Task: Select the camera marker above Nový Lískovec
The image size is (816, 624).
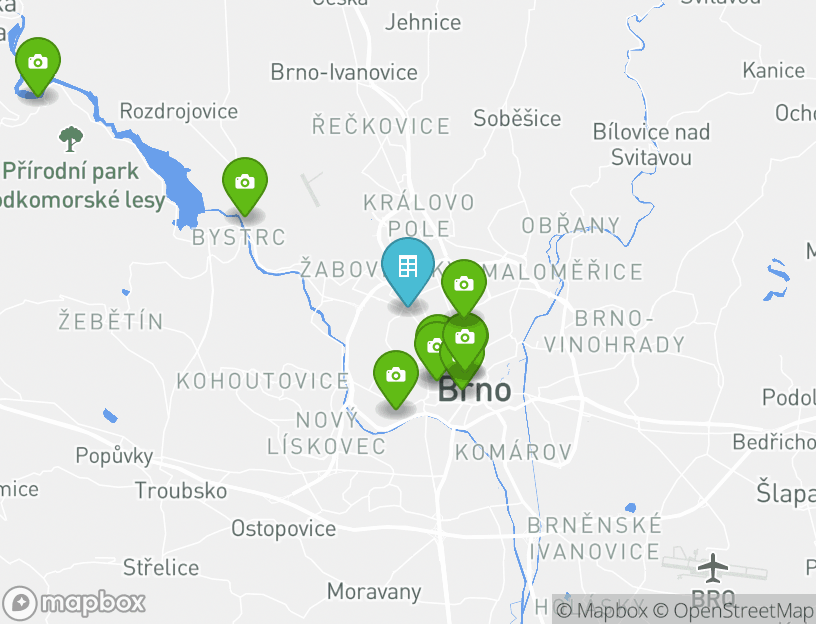Action: click(395, 375)
